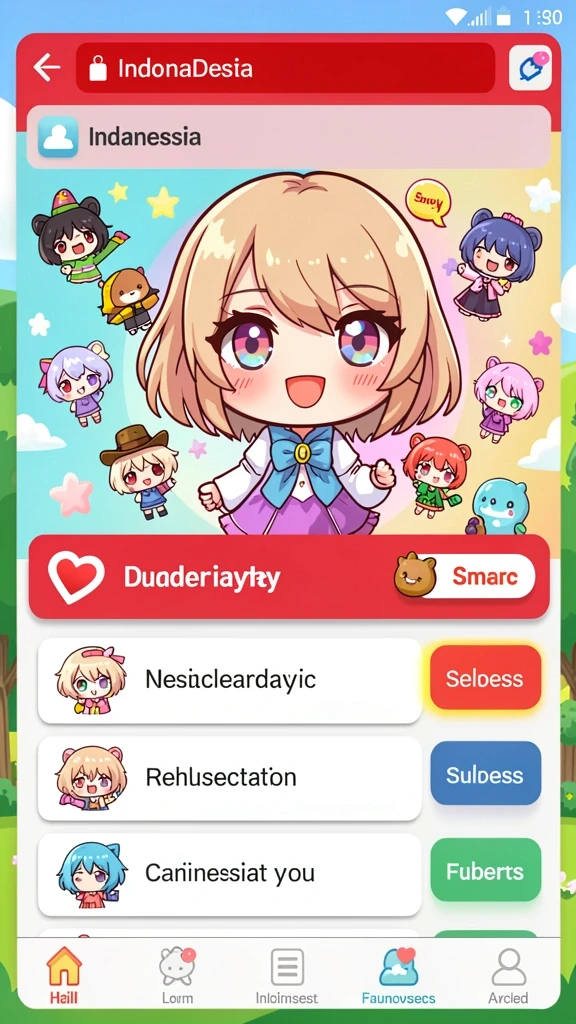This screenshot has width=576, height=1024.
Task: Tap the blue Suloess button
Action: point(485,774)
